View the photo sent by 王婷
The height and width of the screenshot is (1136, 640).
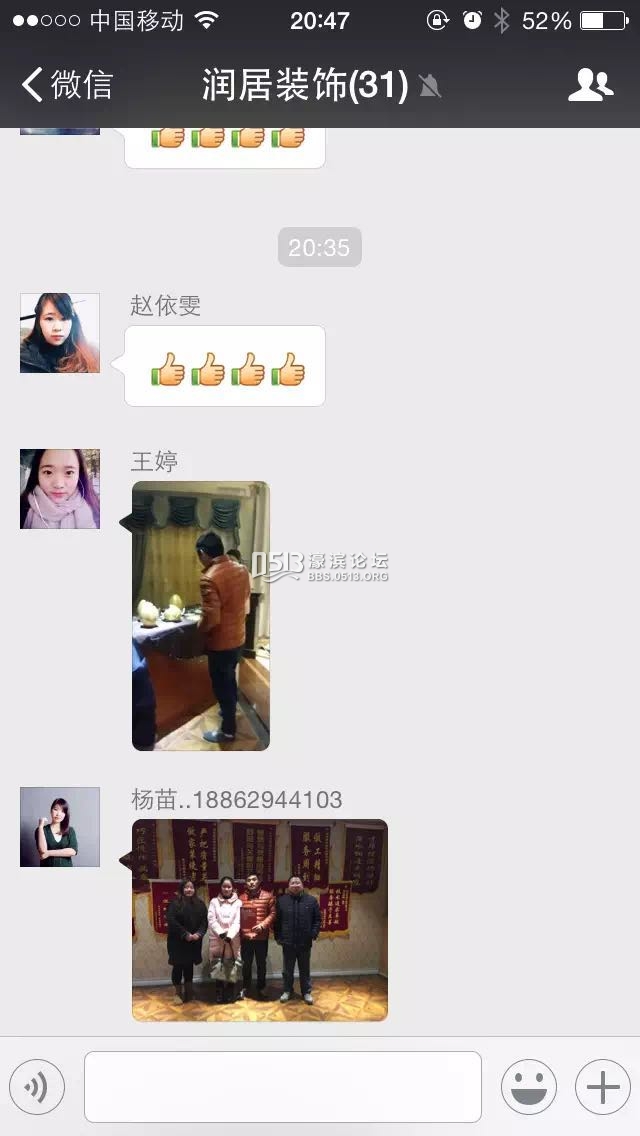201,615
